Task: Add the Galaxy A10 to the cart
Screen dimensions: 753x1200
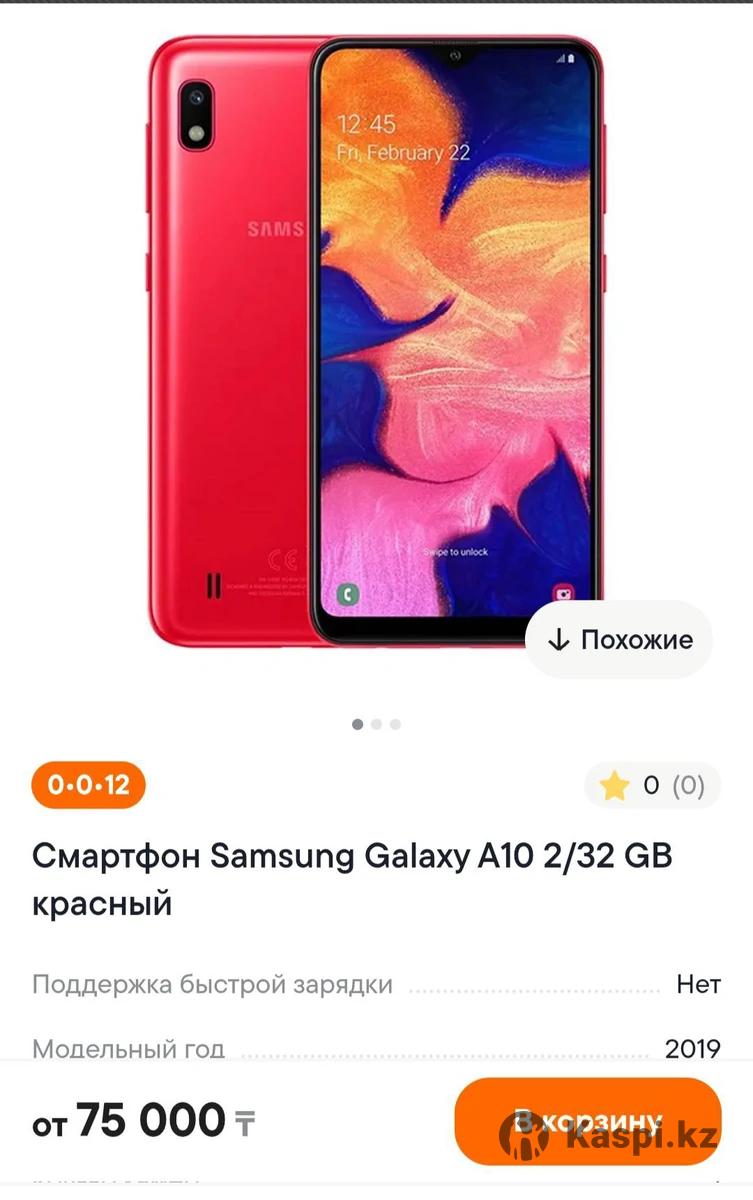Action: (x=587, y=1120)
